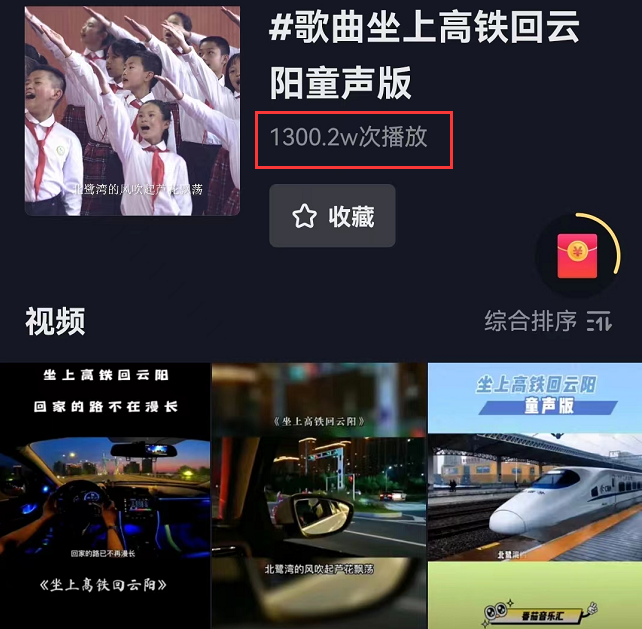Open the red envelope reward icon
The width and height of the screenshot is (642, 629).
(x=576, y=253)
